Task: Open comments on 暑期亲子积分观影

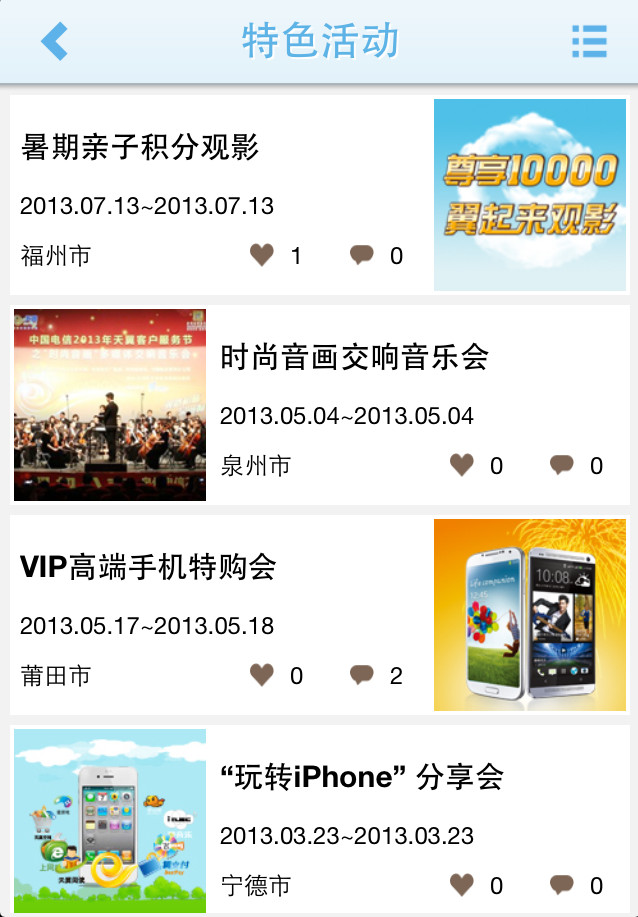Action: 362,256
